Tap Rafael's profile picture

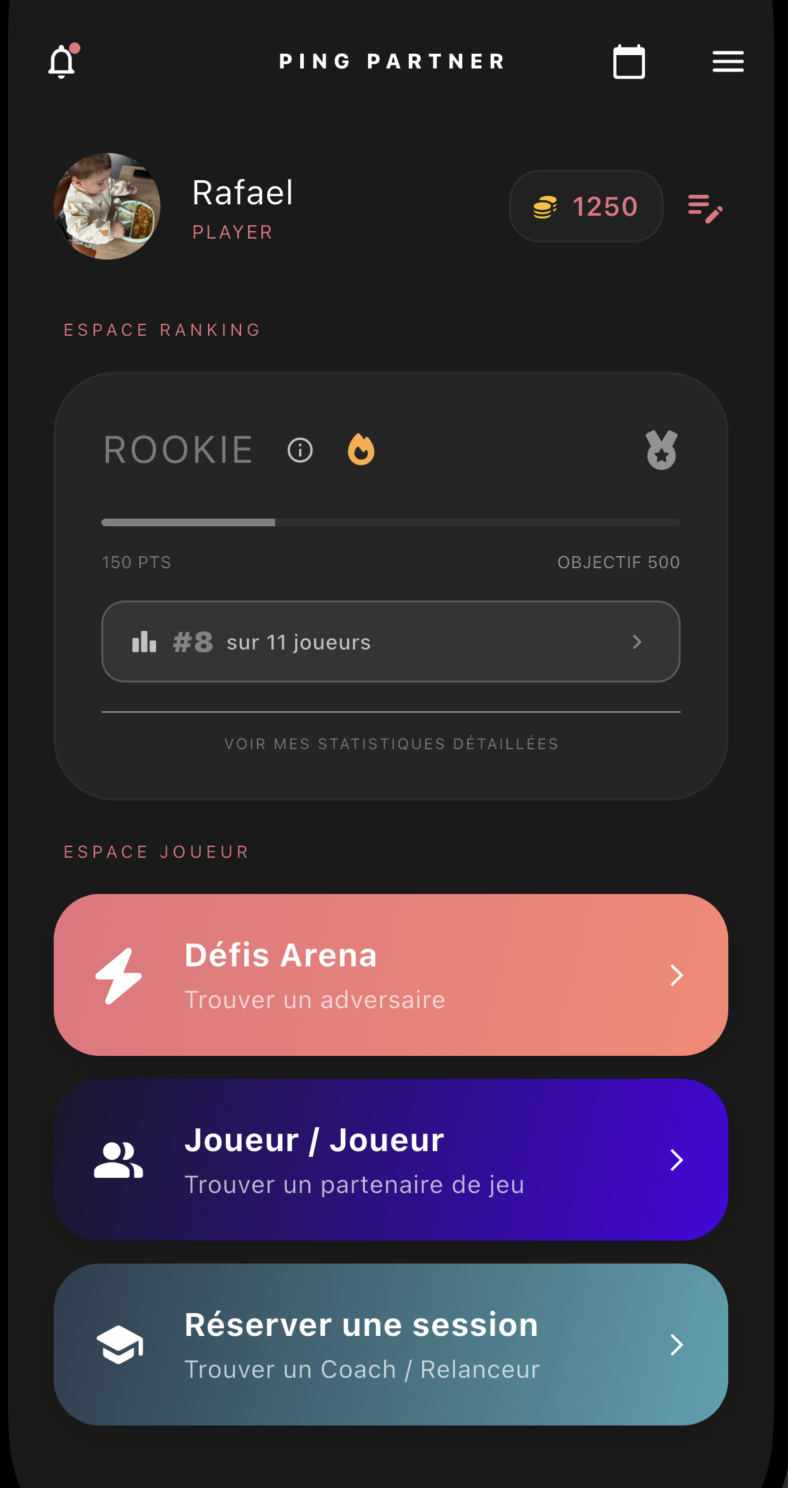tap(107, 207)
